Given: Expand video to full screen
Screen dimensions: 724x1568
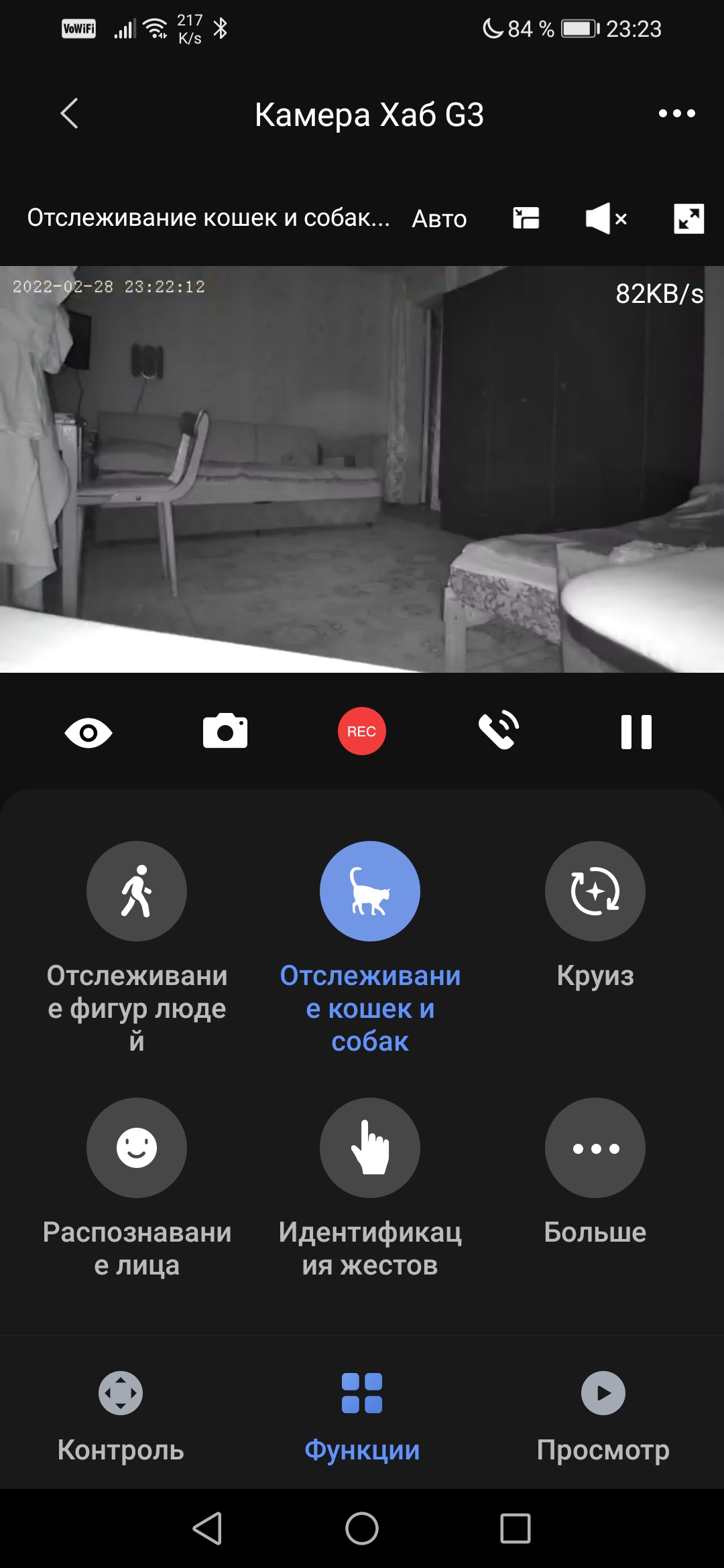Looking at the screenshot, I should point(688,218).
